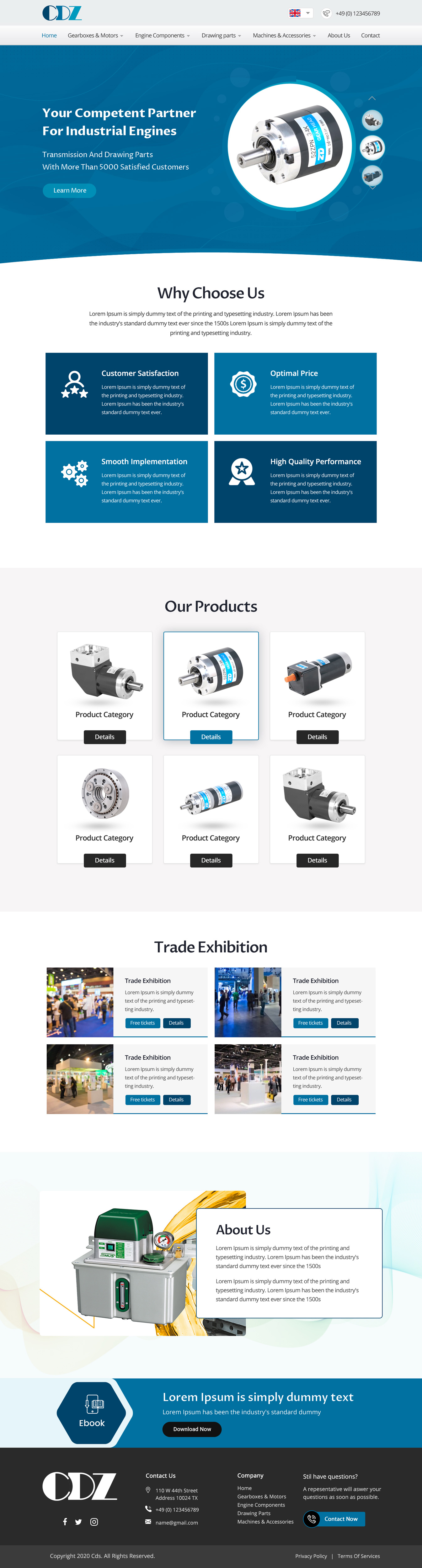The image size is (422, 1568).
Task: Open the Instagram icon in the footer
Action: coord(94,1522)
